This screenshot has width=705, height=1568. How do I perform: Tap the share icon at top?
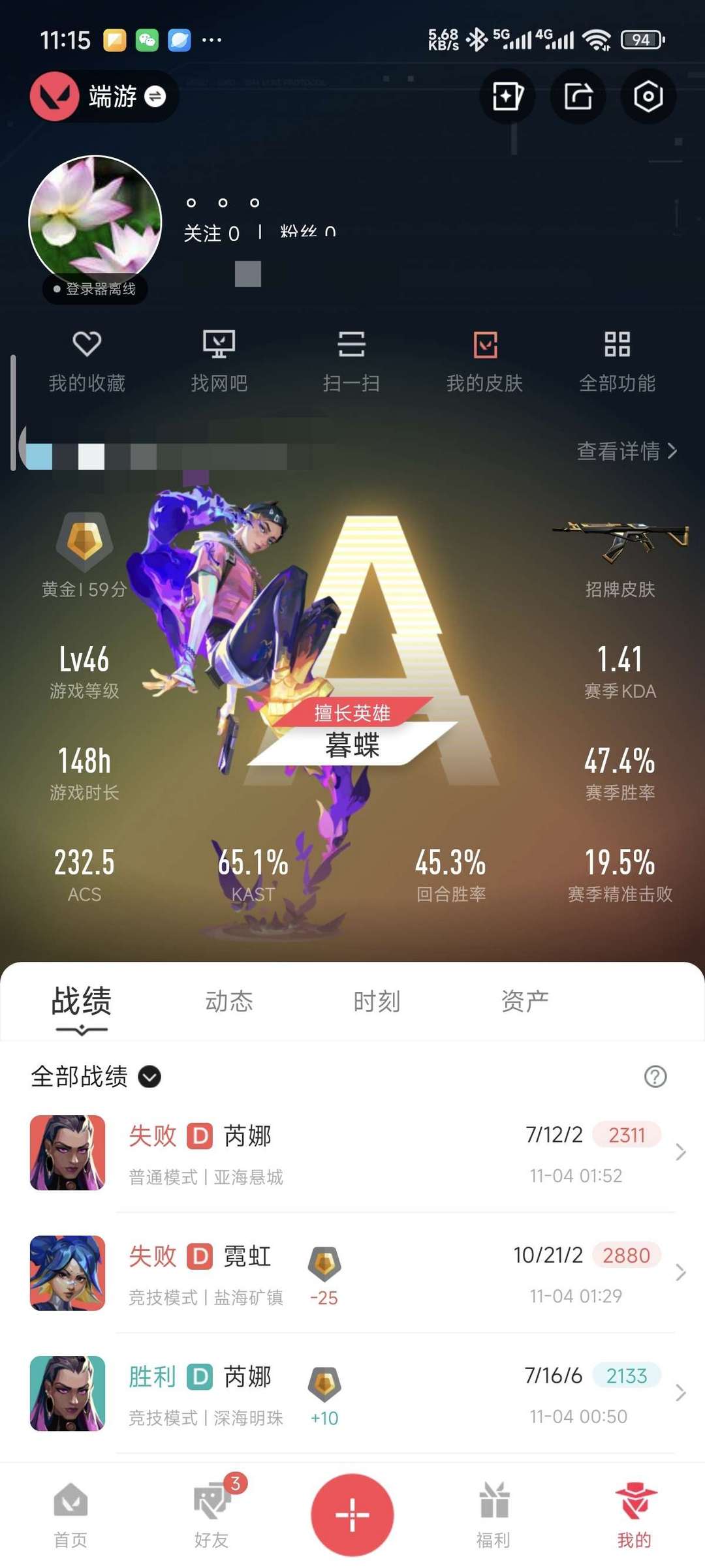coord(578,97)
